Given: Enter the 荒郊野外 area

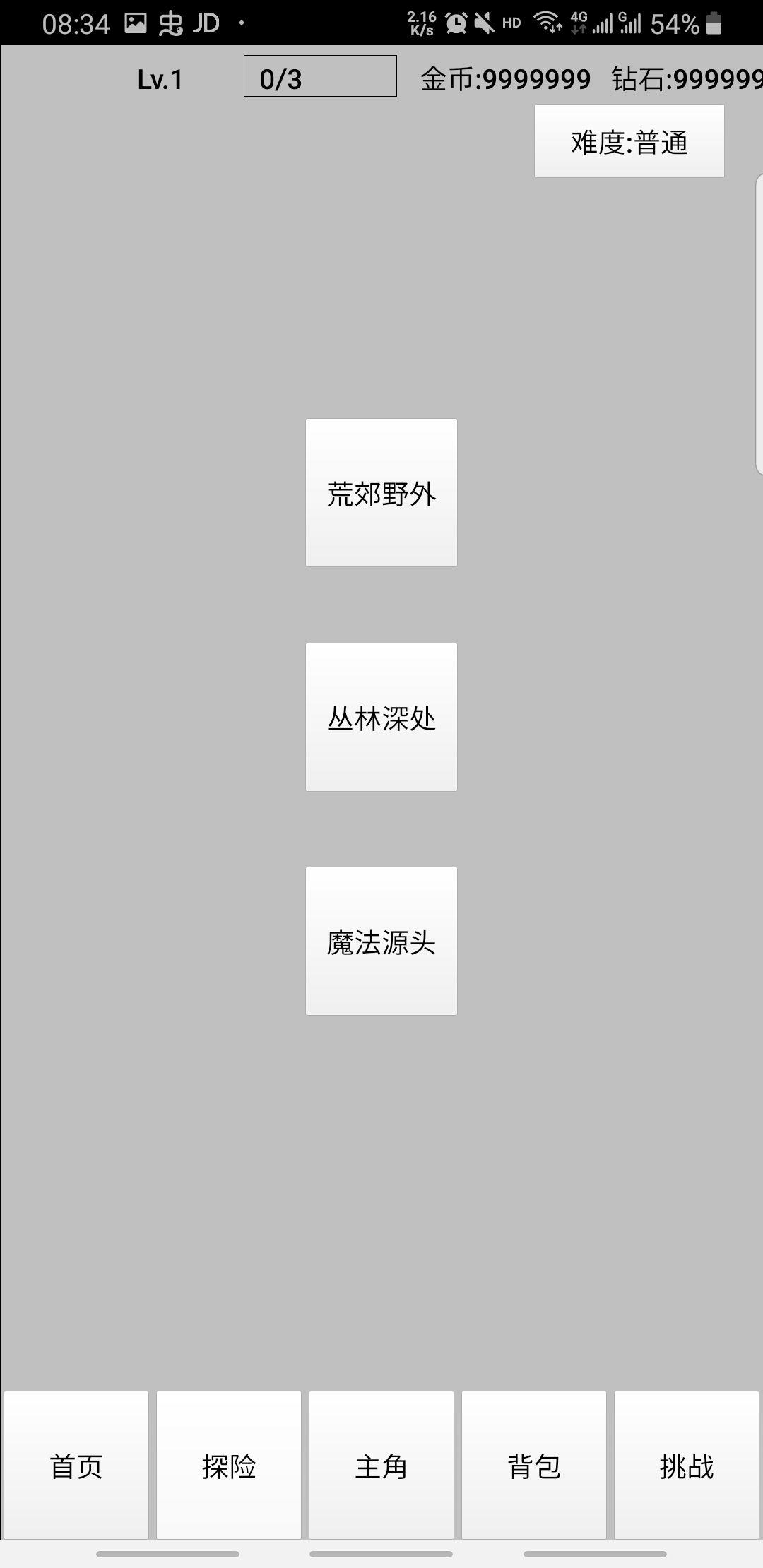Looking at the screenshot, I should click(381, 493).
